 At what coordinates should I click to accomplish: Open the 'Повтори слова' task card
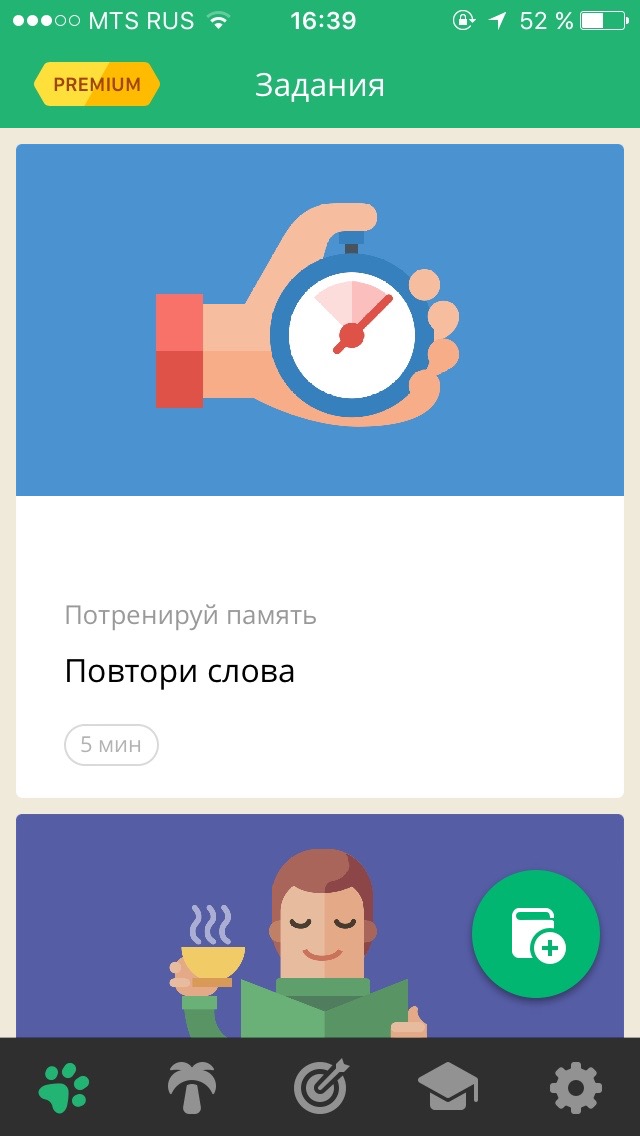coord(320,470)
